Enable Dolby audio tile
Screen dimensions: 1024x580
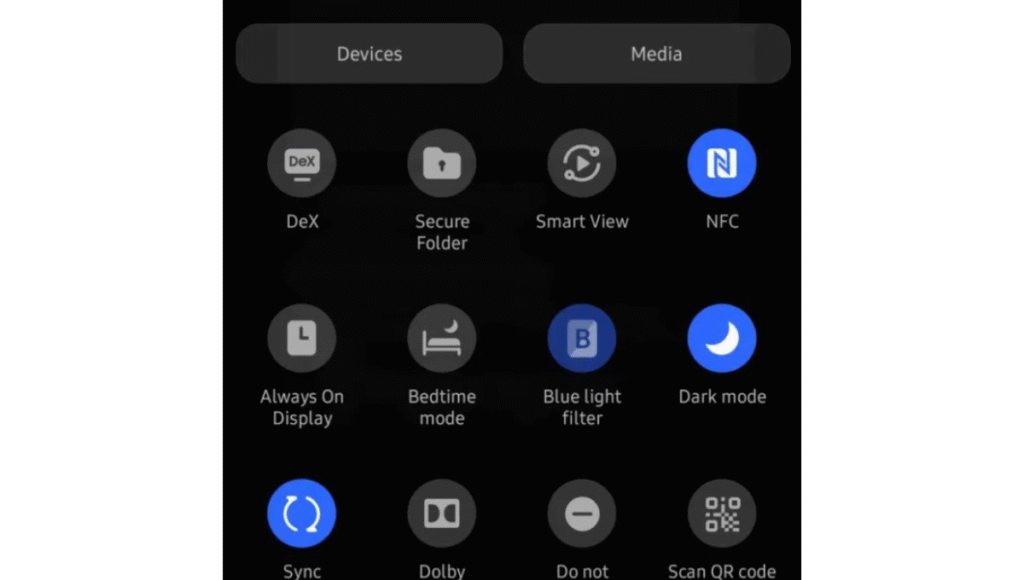442,514
